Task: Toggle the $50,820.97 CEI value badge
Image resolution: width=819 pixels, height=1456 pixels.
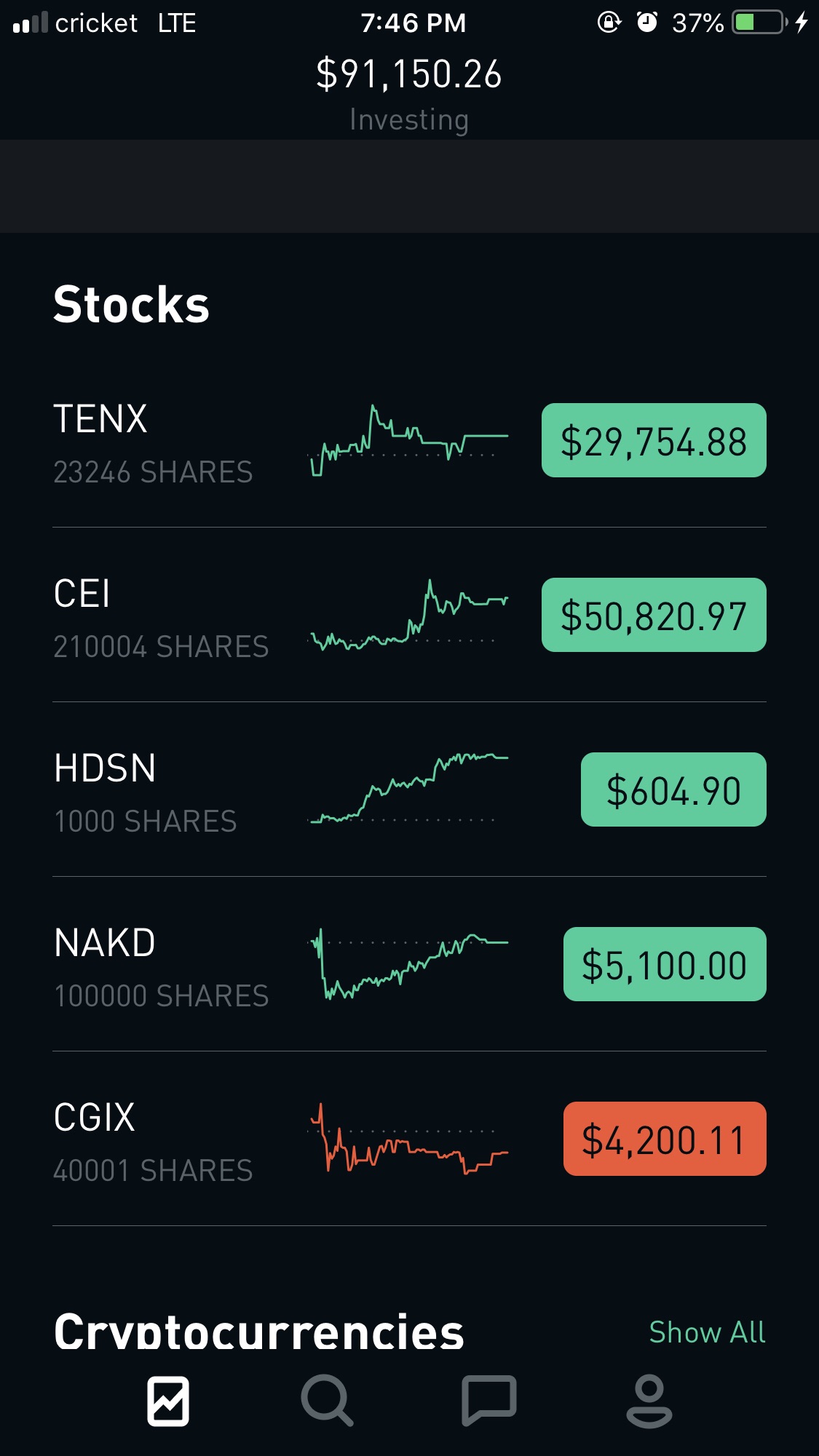Action: [654, 615]
